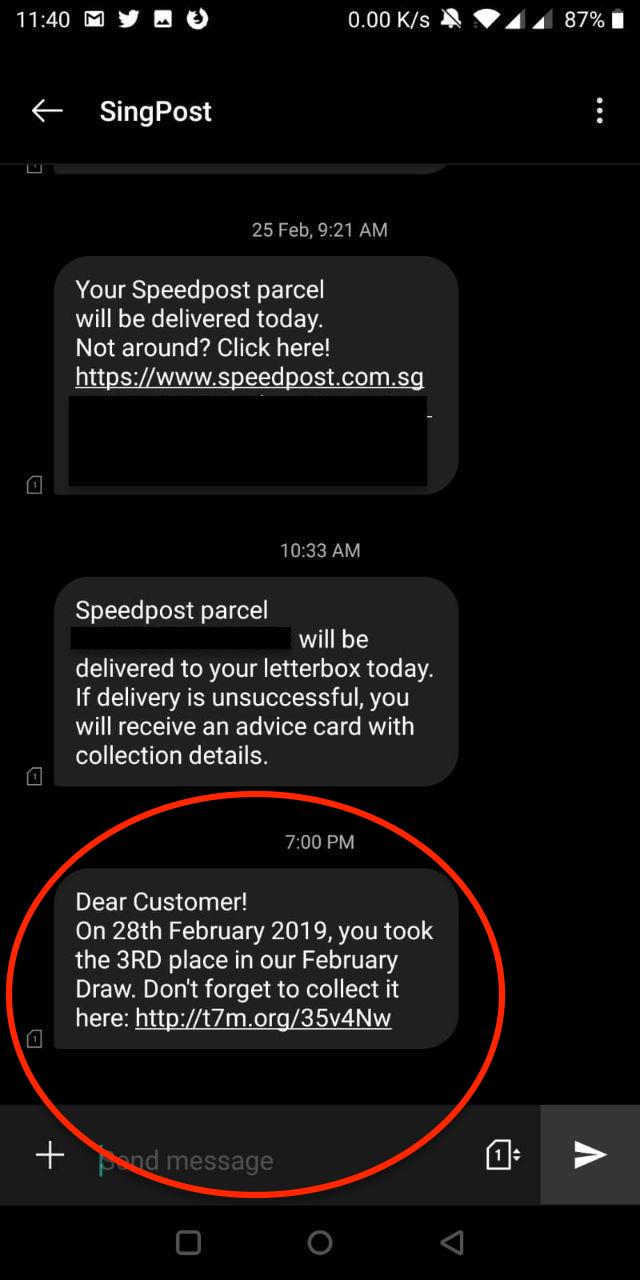Image resolution: width=640 pixels, height=1280 pixels.
Task: Switch the SIM card selector
Action: (503, 1155)
